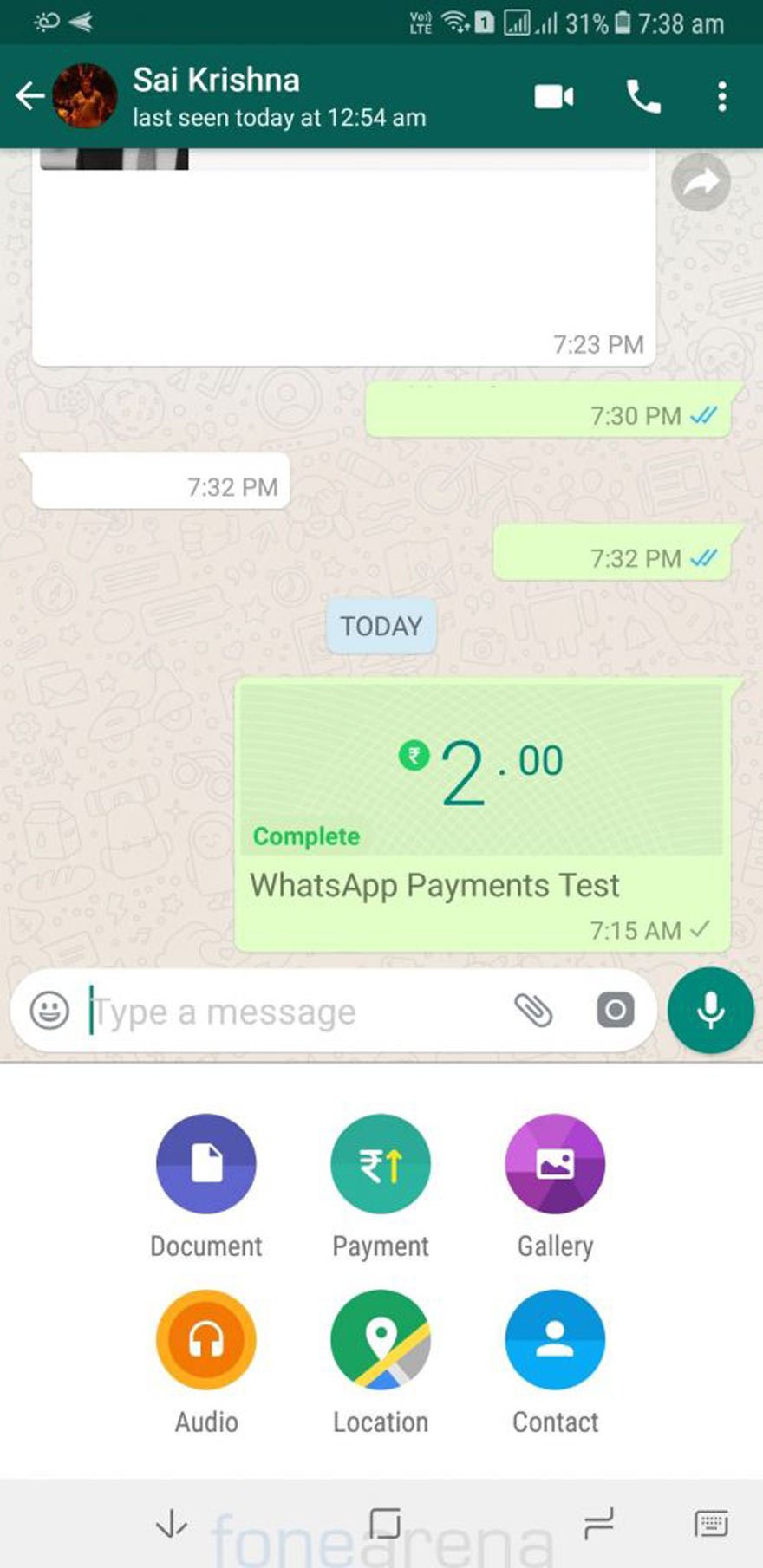Viewport: 763px width, 1568px height.
Task: Start a video call with Sai Krishna
Action: (554, 96)
